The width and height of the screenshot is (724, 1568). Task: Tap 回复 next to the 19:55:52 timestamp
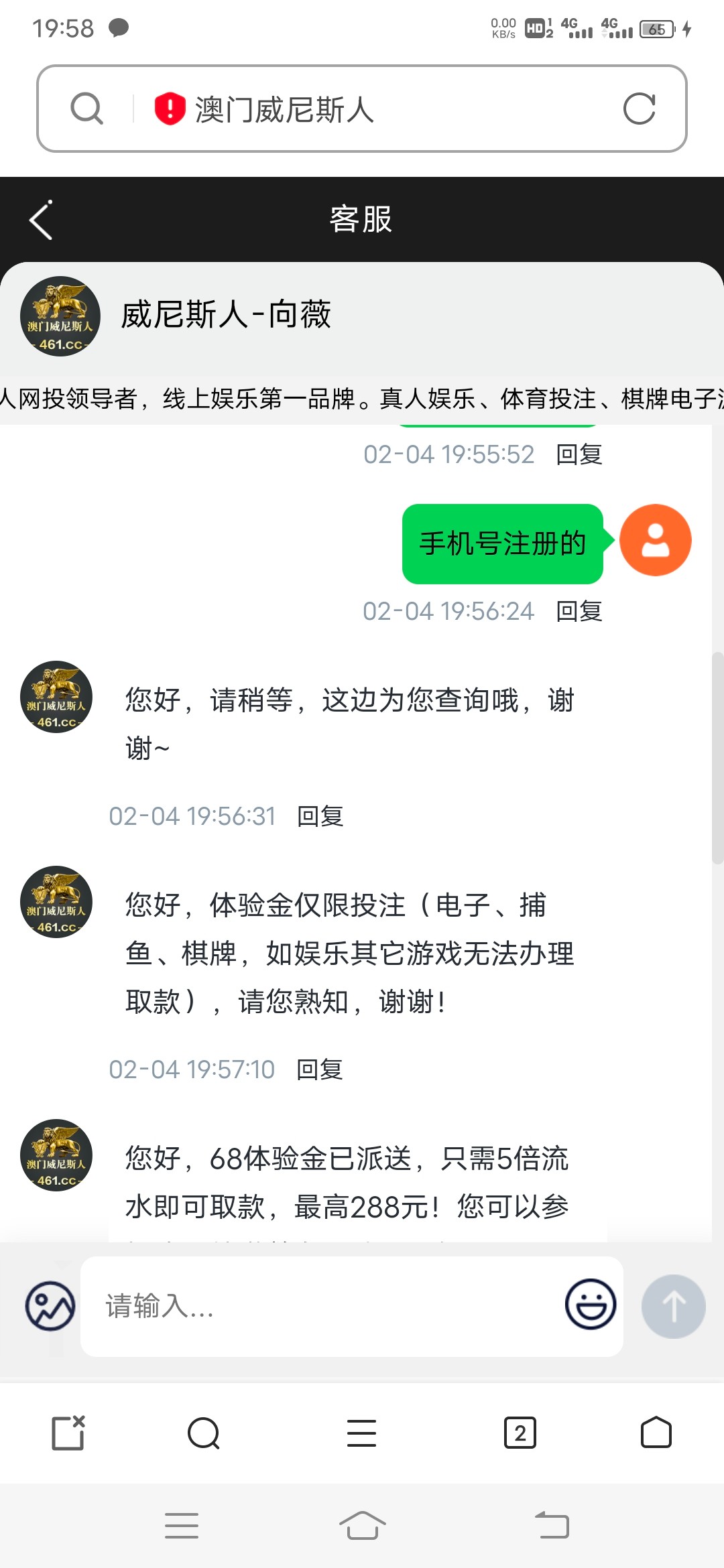[x=579, y=454]
